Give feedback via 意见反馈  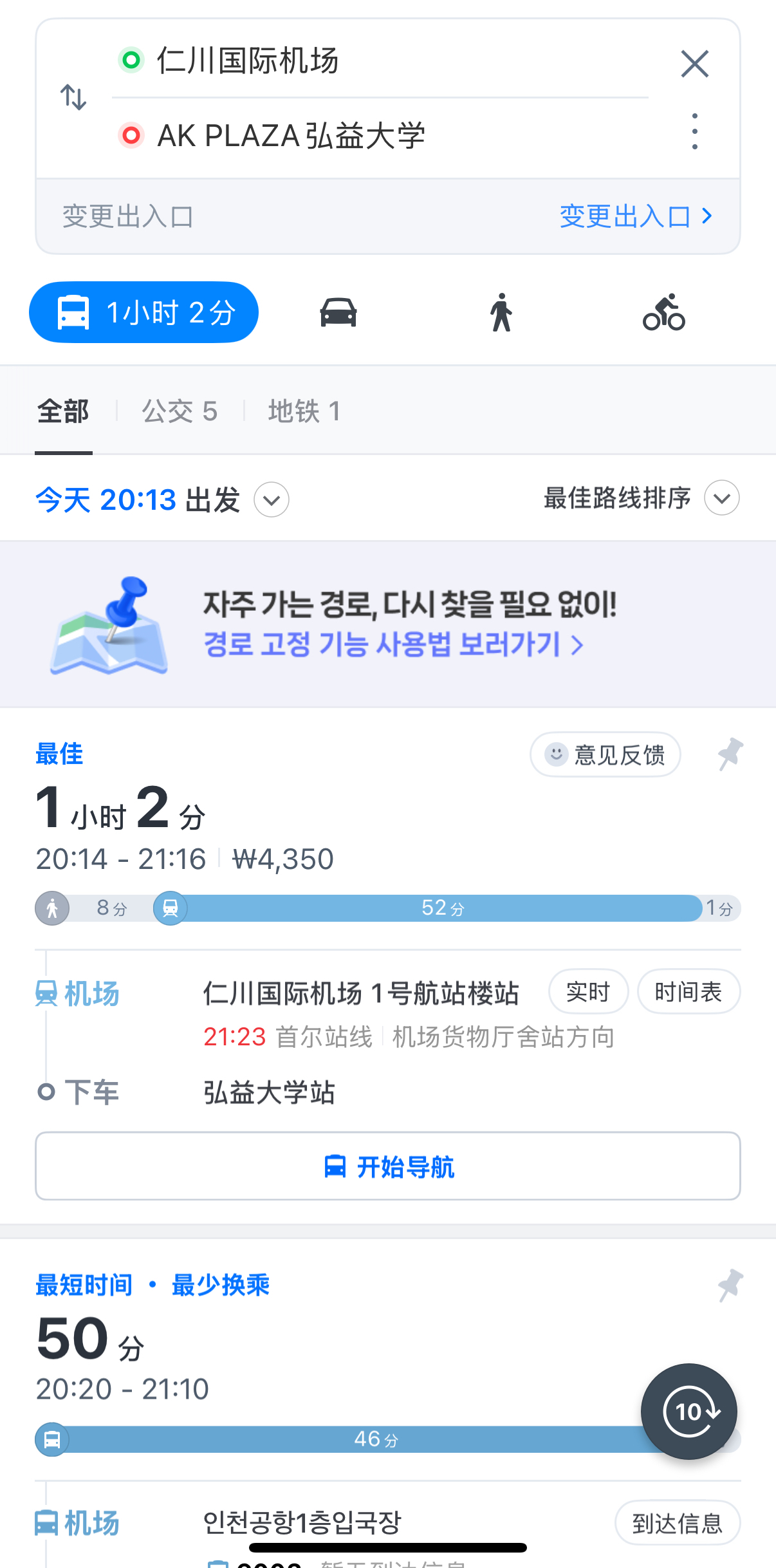tap(605, 754)
